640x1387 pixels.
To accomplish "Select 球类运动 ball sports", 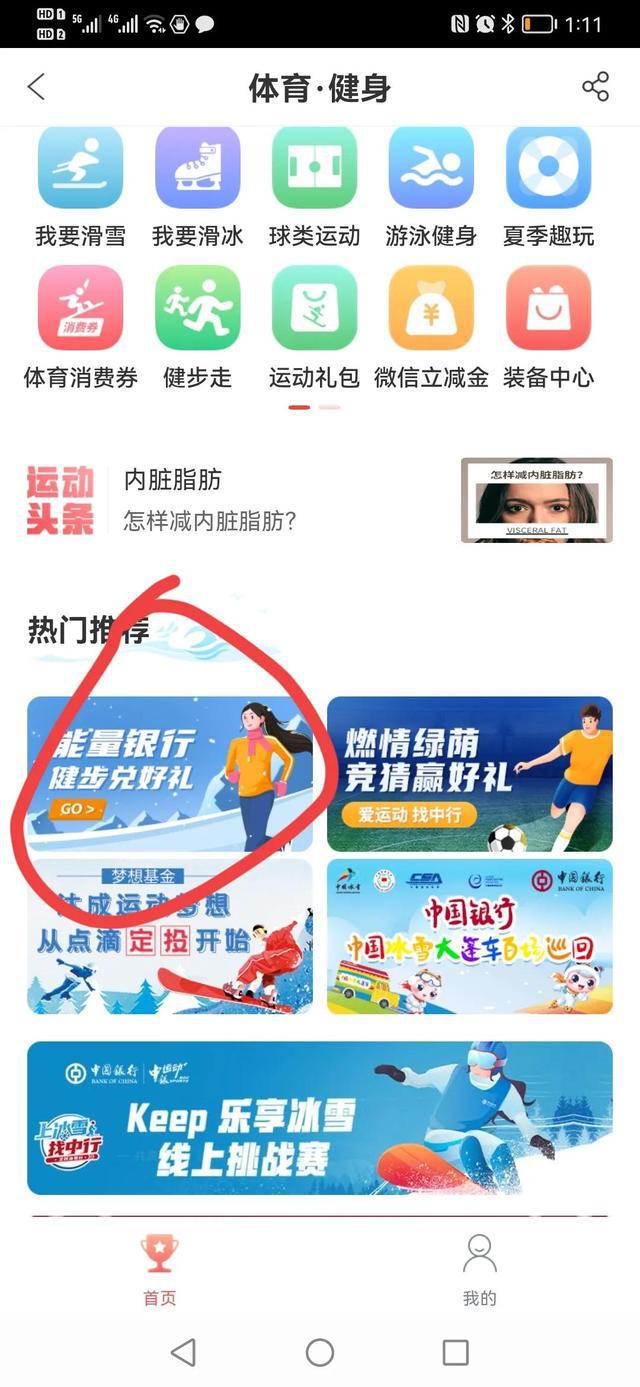I will 314,188.
